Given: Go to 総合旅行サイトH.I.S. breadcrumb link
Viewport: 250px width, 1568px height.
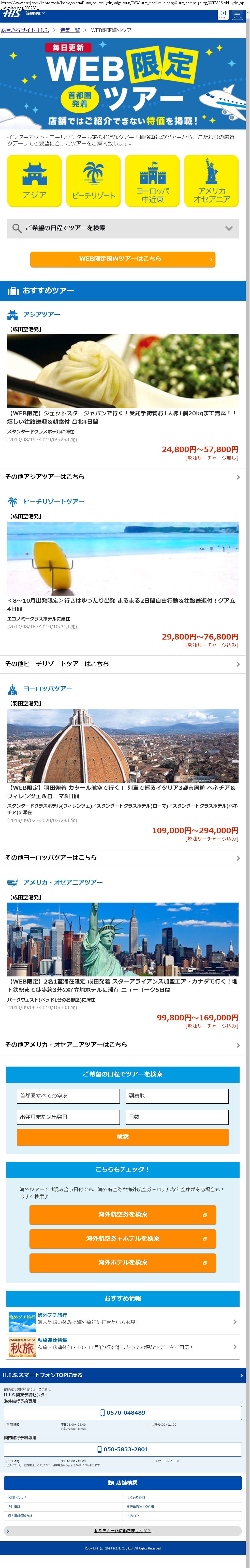Looking at the screenshot, I should (25, 30).
